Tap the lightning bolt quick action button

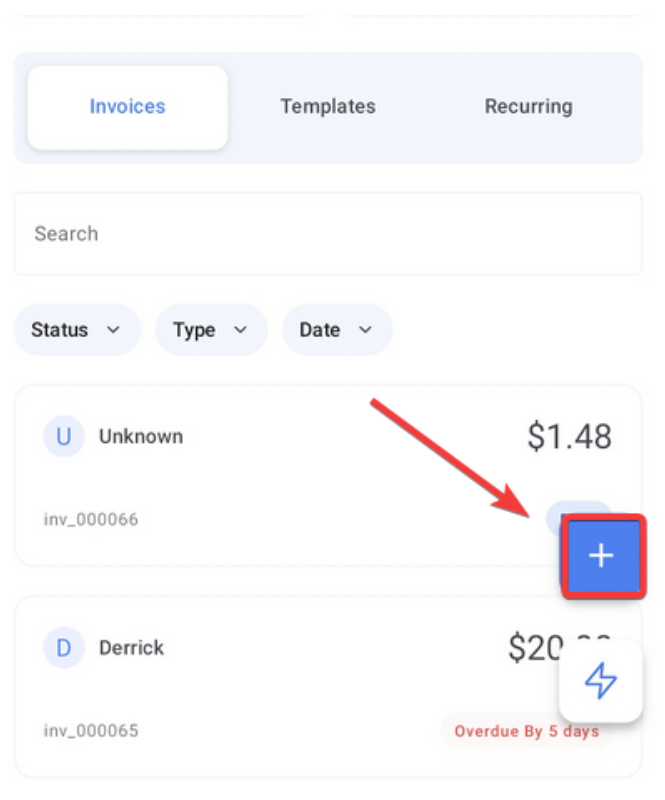click(x=600, y=681)
